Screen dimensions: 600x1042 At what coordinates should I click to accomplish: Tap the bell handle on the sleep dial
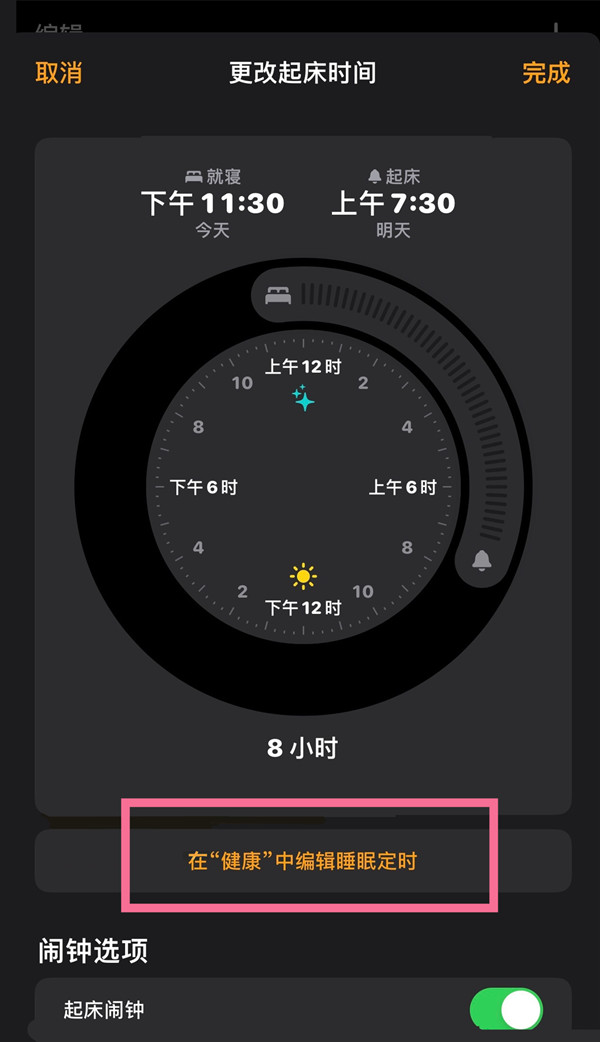[x=482, y=561]
